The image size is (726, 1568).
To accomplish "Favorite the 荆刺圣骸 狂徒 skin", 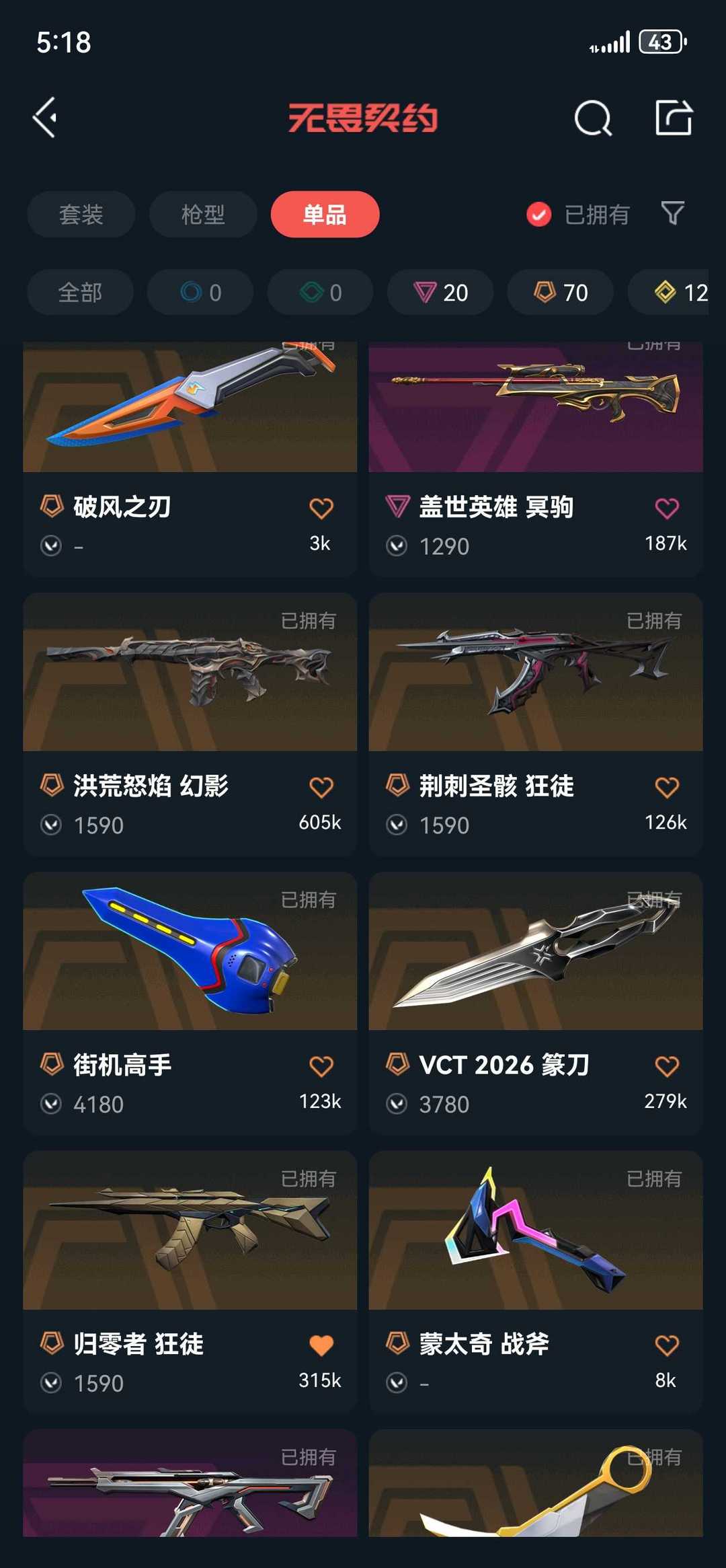I will coord(667,788).
